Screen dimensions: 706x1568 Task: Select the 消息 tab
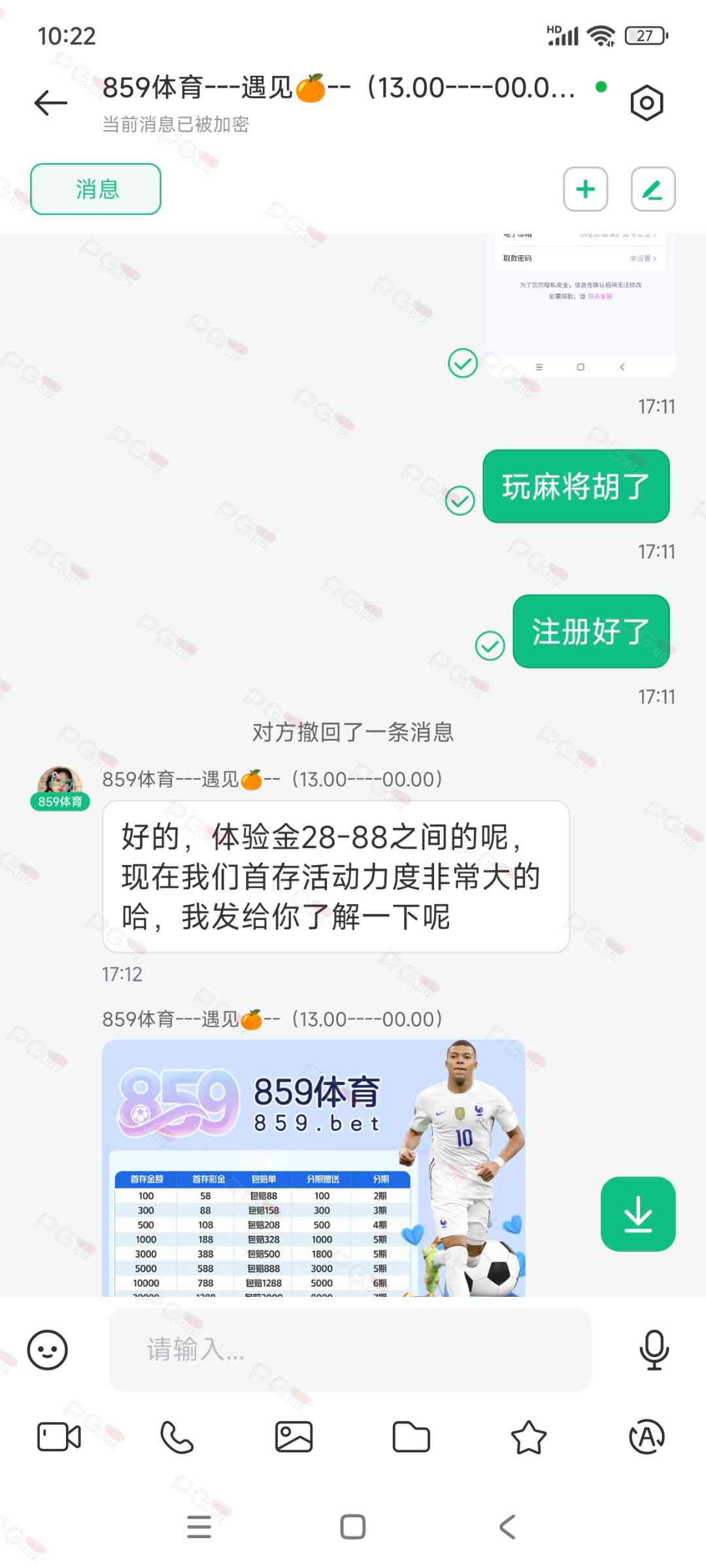click(x=95, y=189)
